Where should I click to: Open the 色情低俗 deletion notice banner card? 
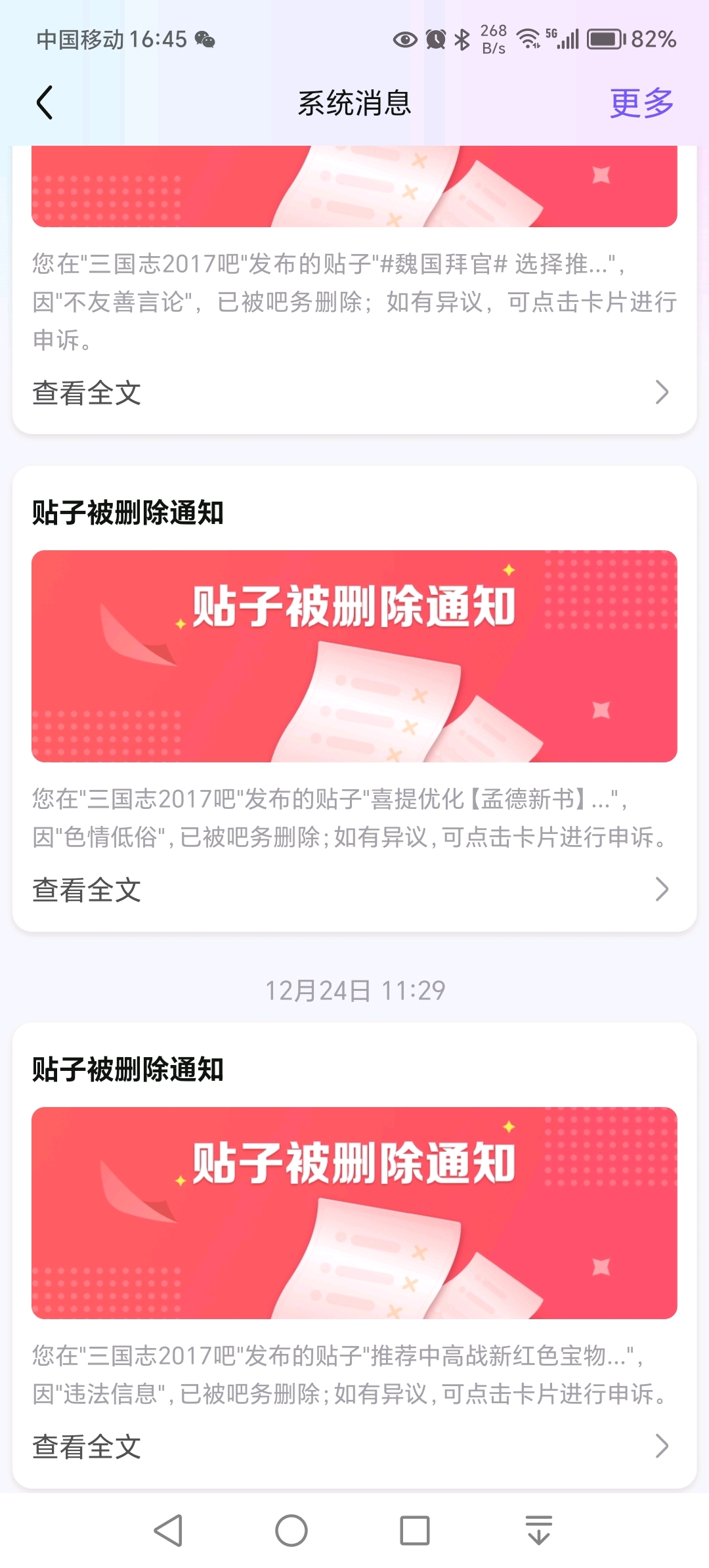tap(354, 656)
